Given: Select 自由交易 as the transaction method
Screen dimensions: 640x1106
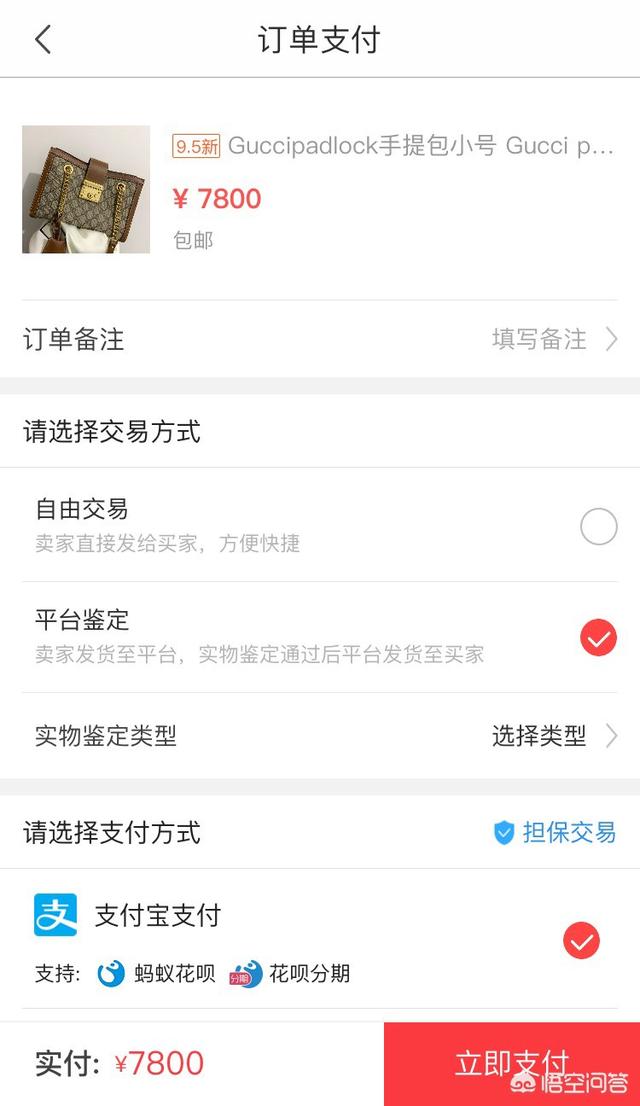Looking at the screenshot, I should tap(598, 526).
